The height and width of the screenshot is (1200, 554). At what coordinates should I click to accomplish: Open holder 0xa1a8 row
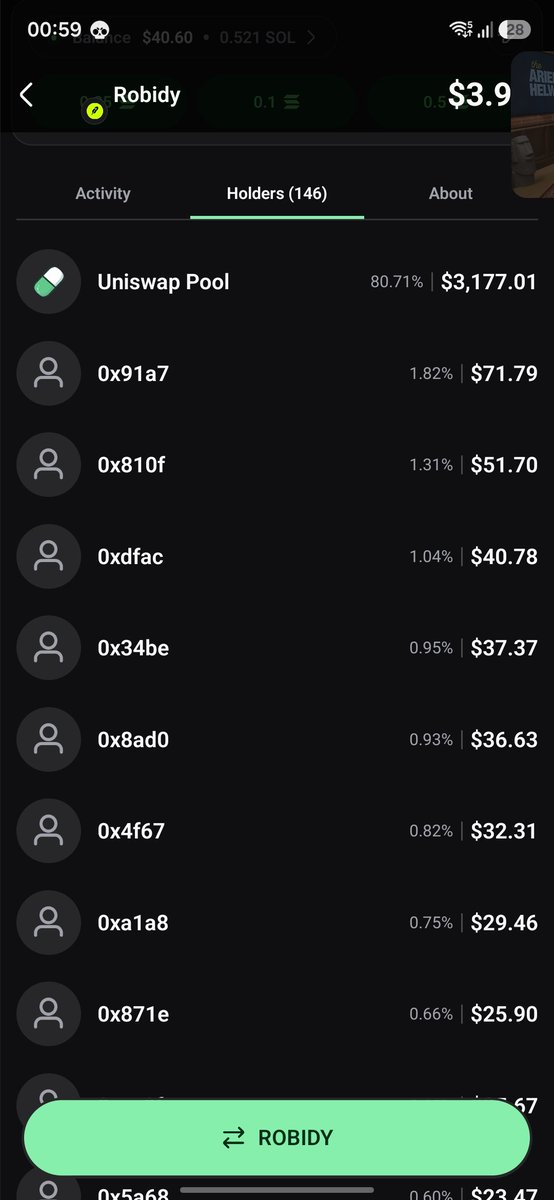tap(277, 923)
